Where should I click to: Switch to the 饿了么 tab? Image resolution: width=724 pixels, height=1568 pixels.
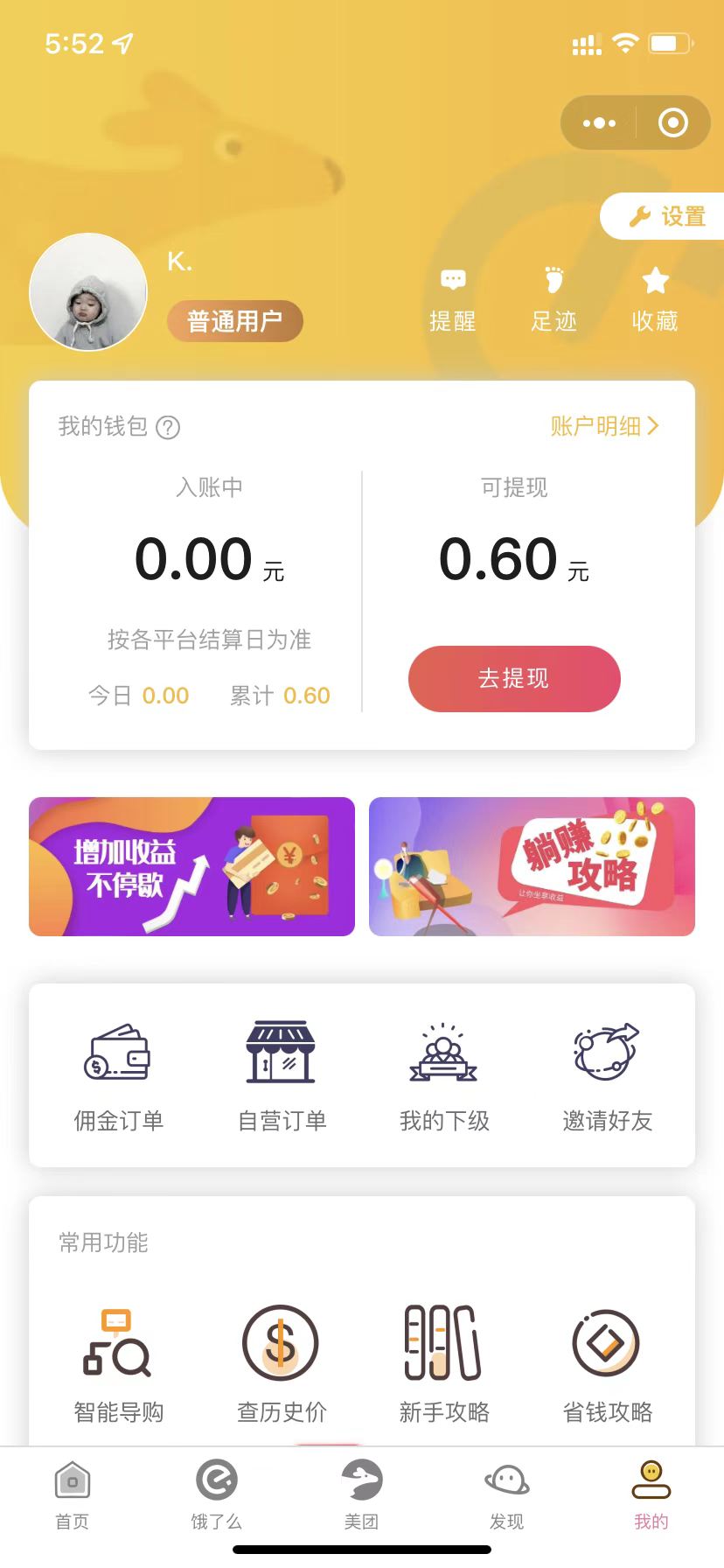[217, 1495]
